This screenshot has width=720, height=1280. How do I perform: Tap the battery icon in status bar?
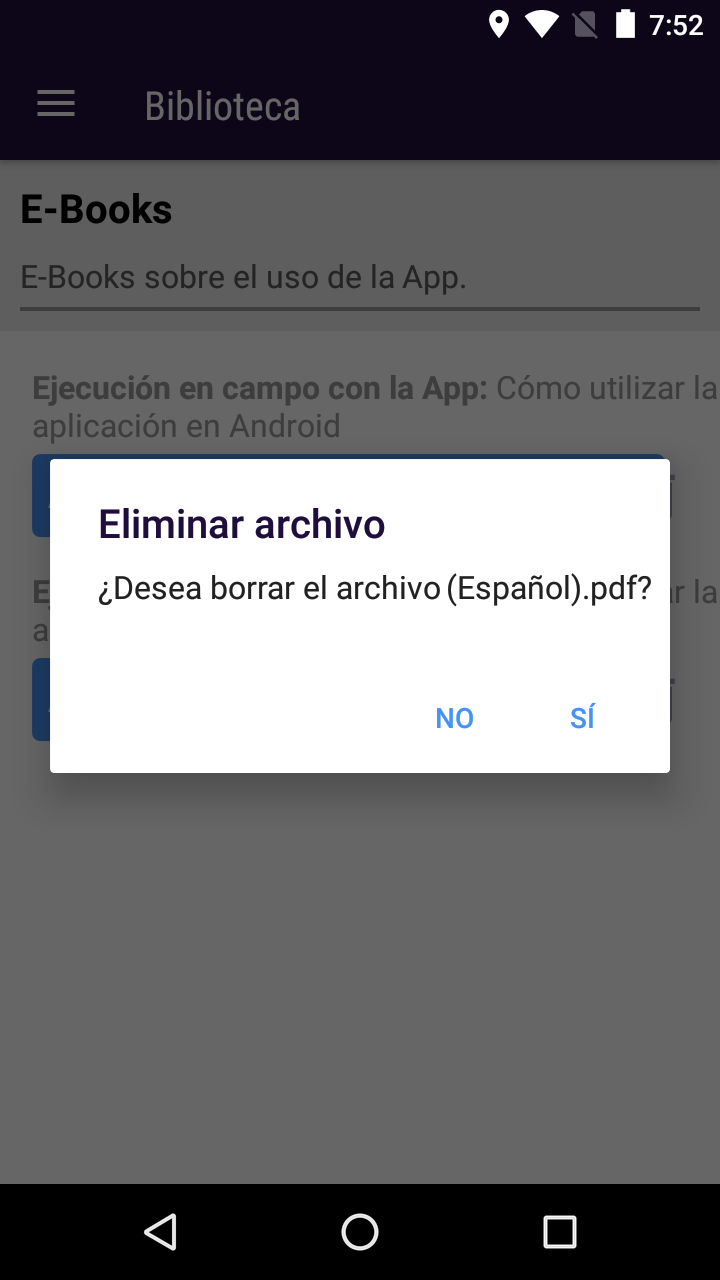coord(625,23)
